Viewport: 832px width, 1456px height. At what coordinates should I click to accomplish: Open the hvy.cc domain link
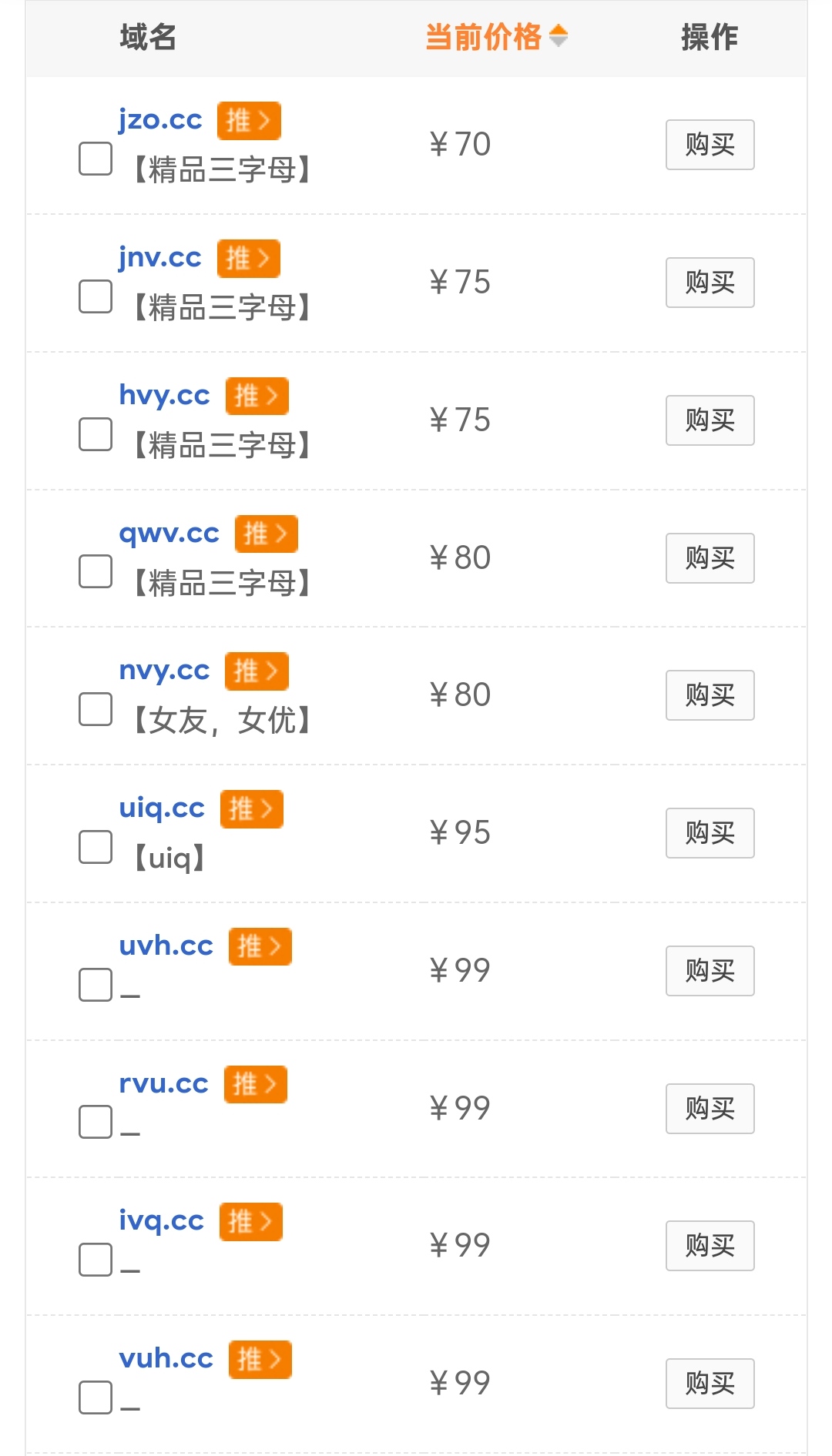pos(164,395)
